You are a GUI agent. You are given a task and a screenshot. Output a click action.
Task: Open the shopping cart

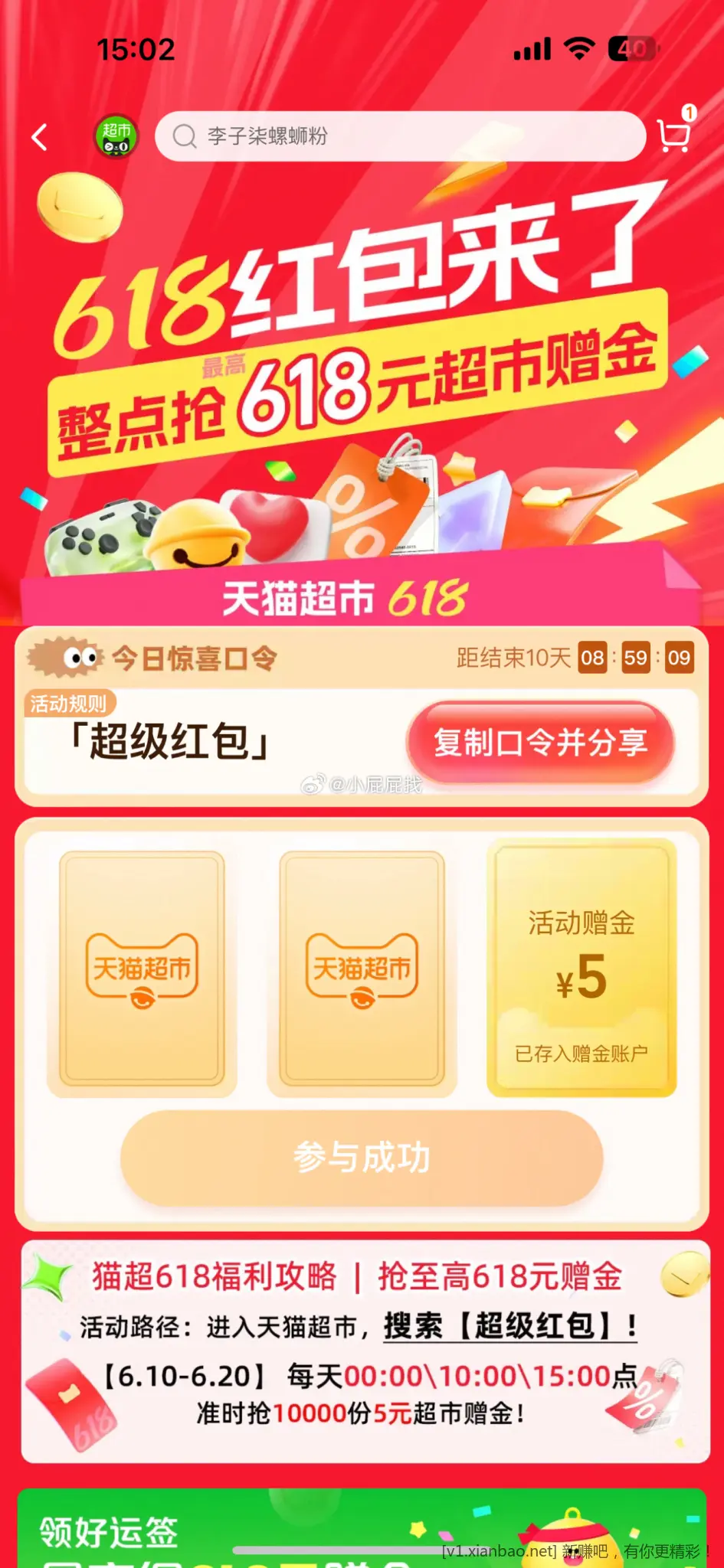[x=674, y=136]
